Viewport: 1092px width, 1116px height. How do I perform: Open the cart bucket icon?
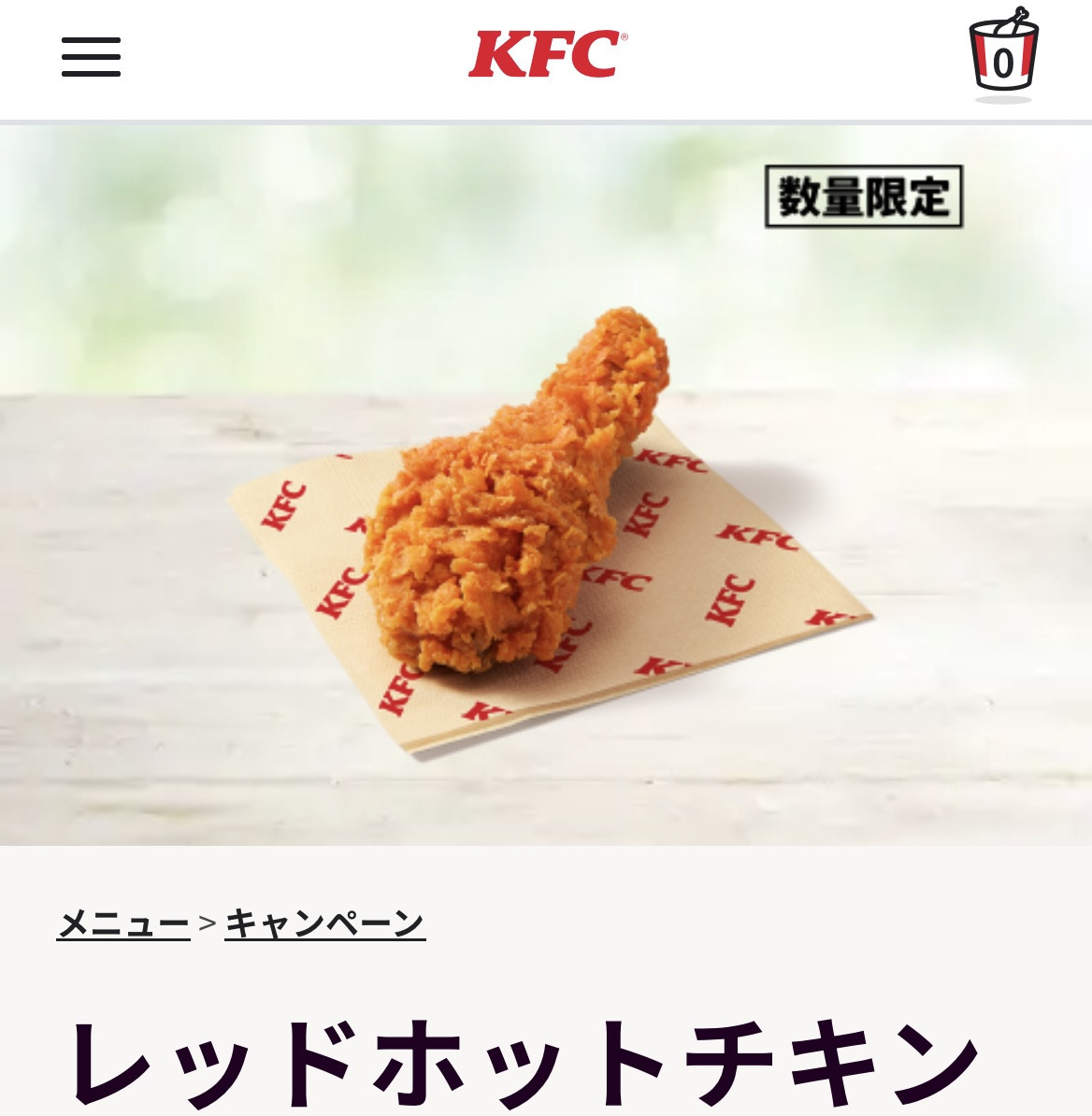click(x=1003, y=54)
